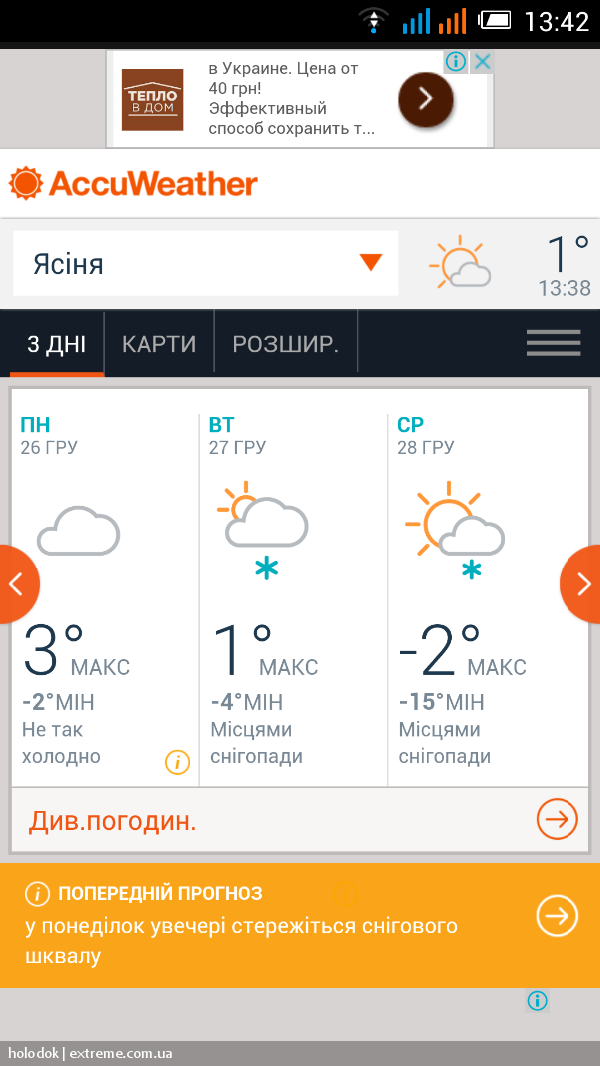The height and width of the screenshot is (1066, 600).
Task: Switch to the КАРТИ tab
Action: click(159, 344)
